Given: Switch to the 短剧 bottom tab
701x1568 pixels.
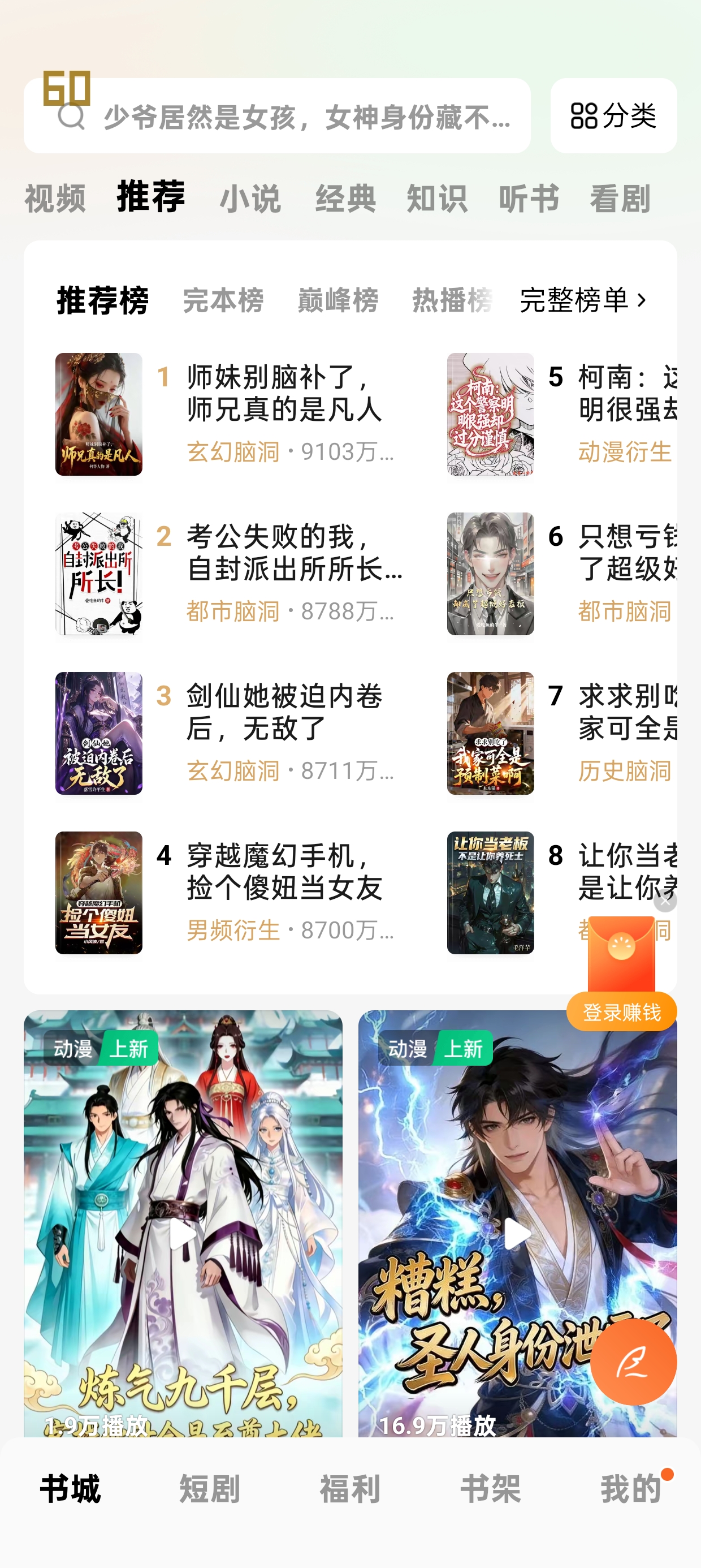Looking at the screenshot, I should [210, 1489].
